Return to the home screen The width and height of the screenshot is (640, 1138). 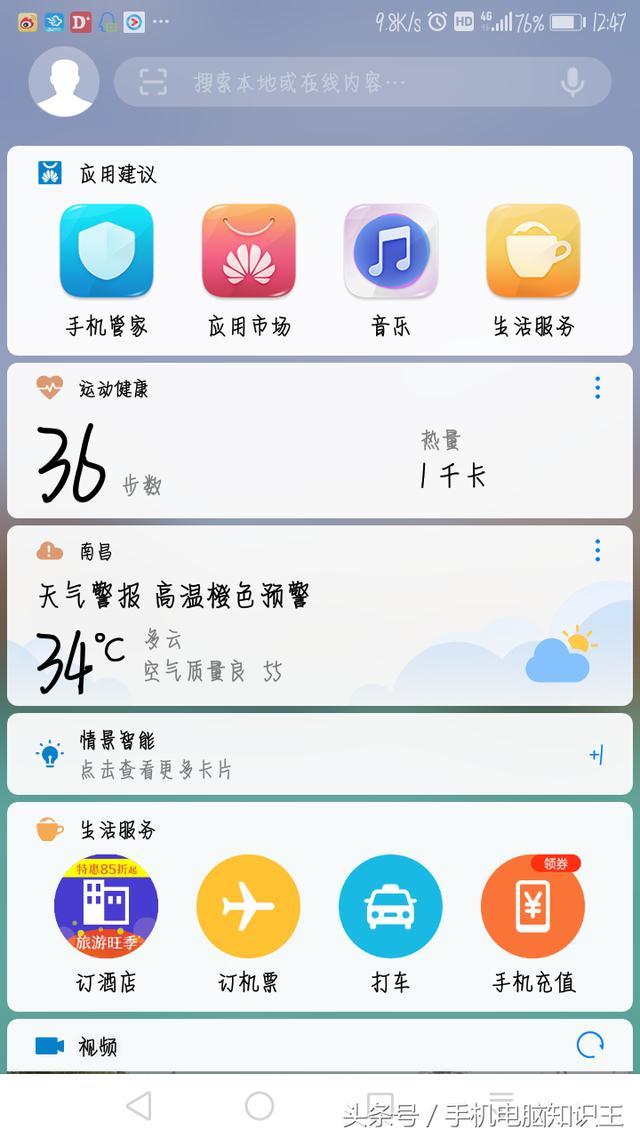pyautogui.click(x=259, y=1105)
